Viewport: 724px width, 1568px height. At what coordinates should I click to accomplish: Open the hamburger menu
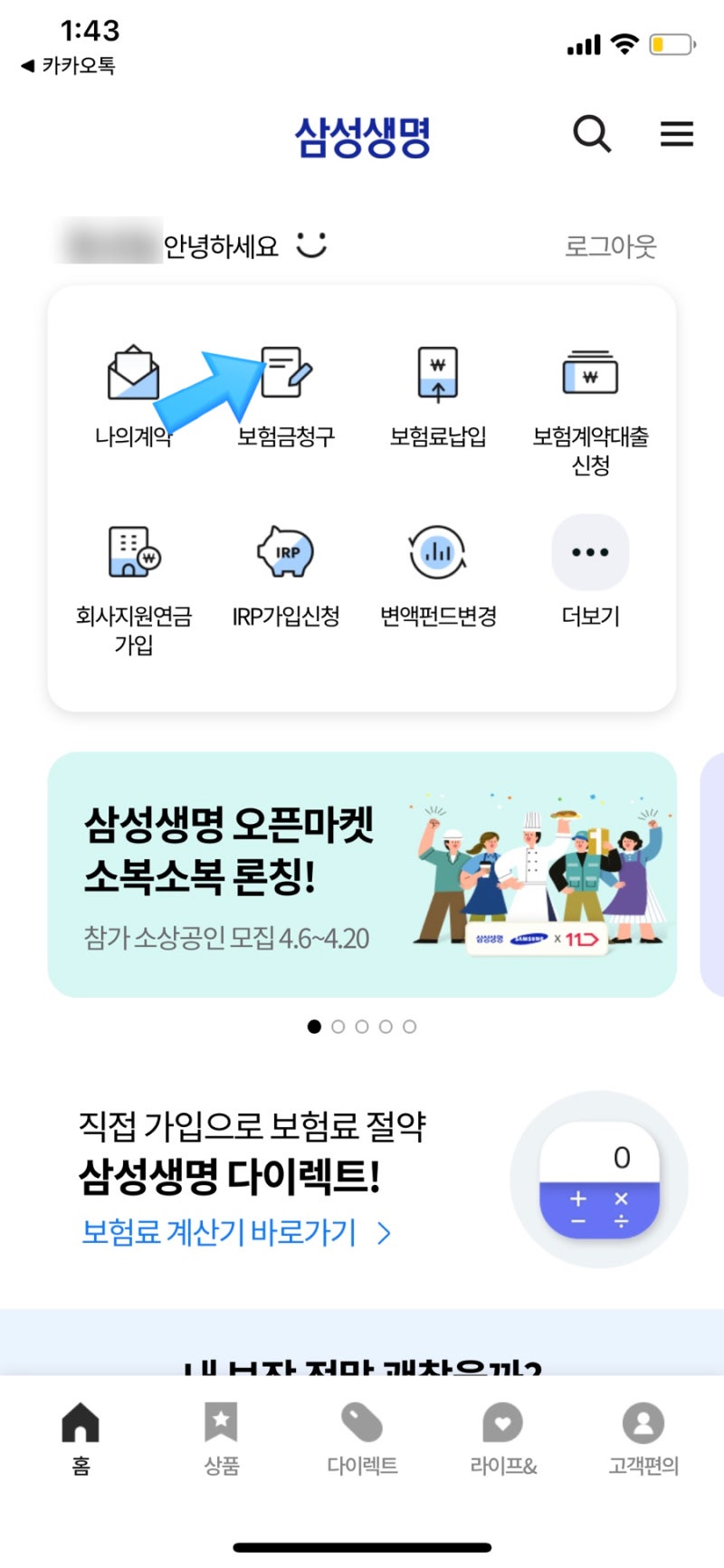click(x=676, y=135)
